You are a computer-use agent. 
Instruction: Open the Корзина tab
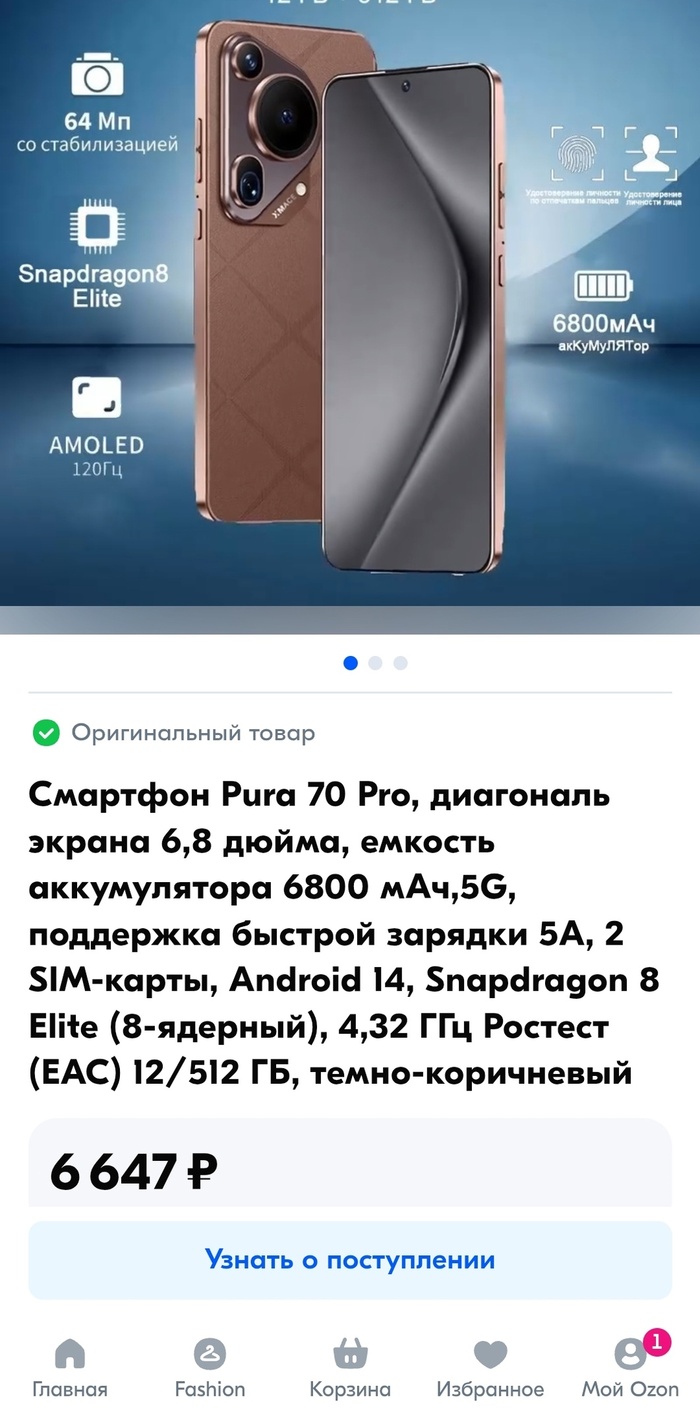point(350,1368)
